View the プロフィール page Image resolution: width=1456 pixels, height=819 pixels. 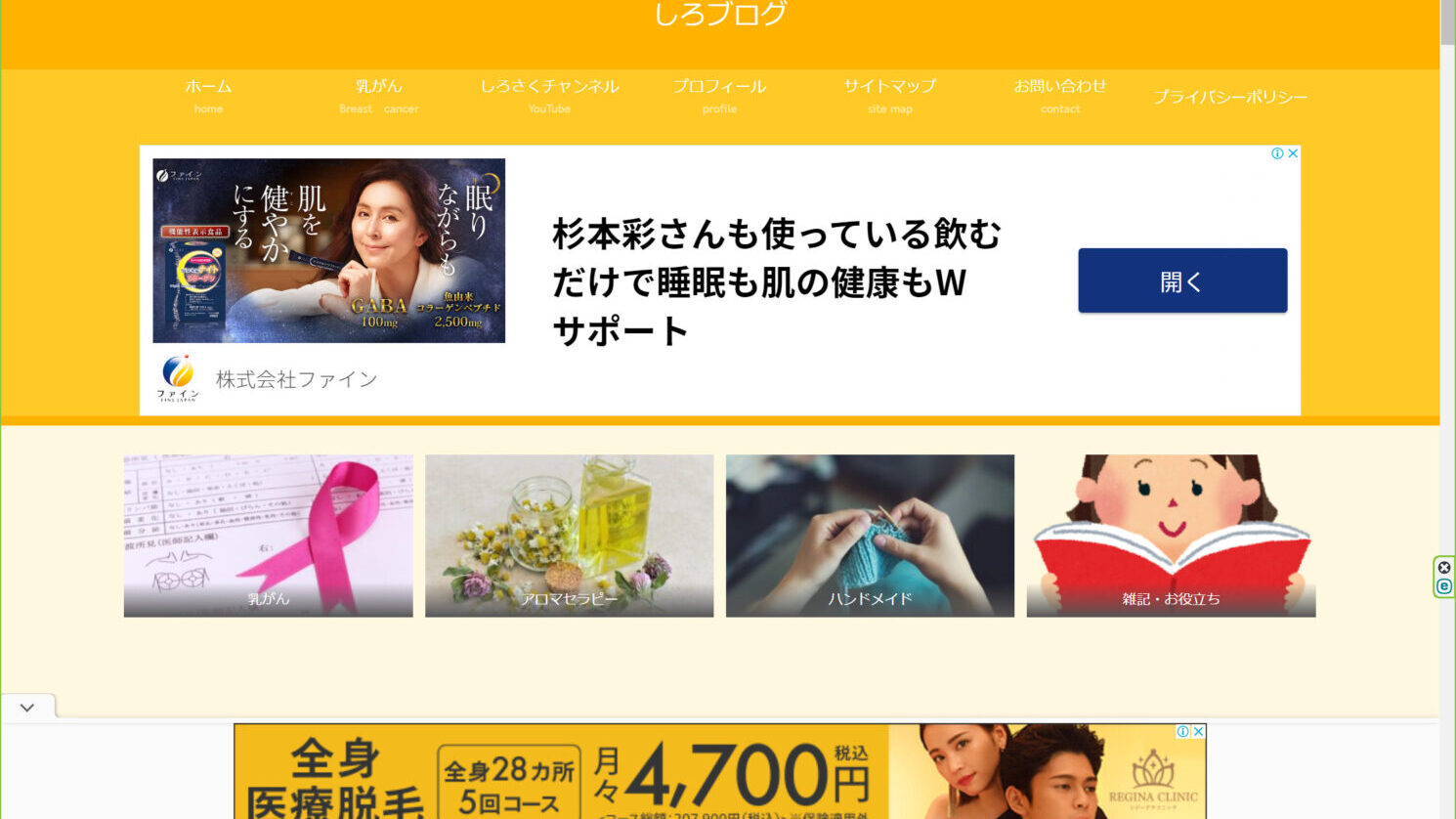pyautogui.click(x=719, y=95)
